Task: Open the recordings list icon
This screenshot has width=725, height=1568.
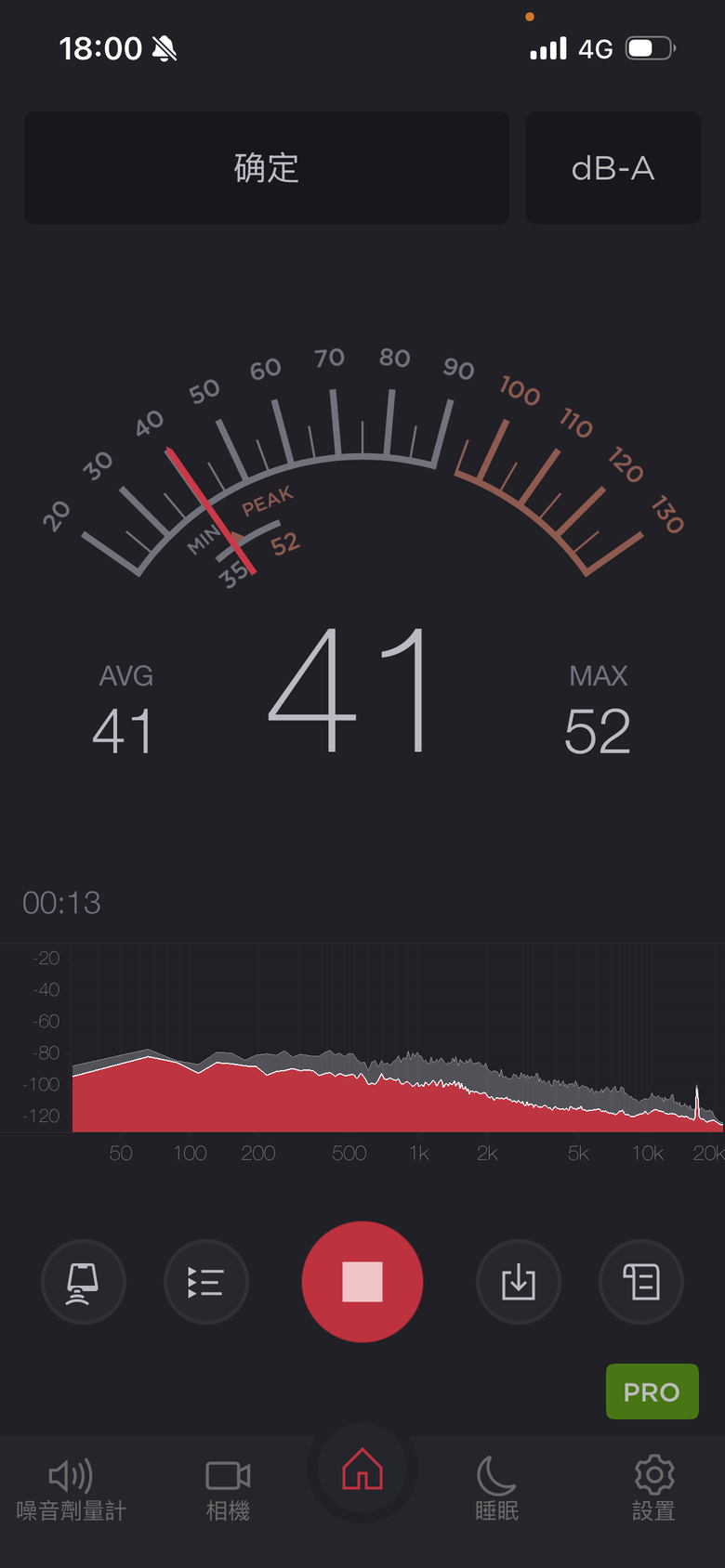Action: (x=206, y=1282)
